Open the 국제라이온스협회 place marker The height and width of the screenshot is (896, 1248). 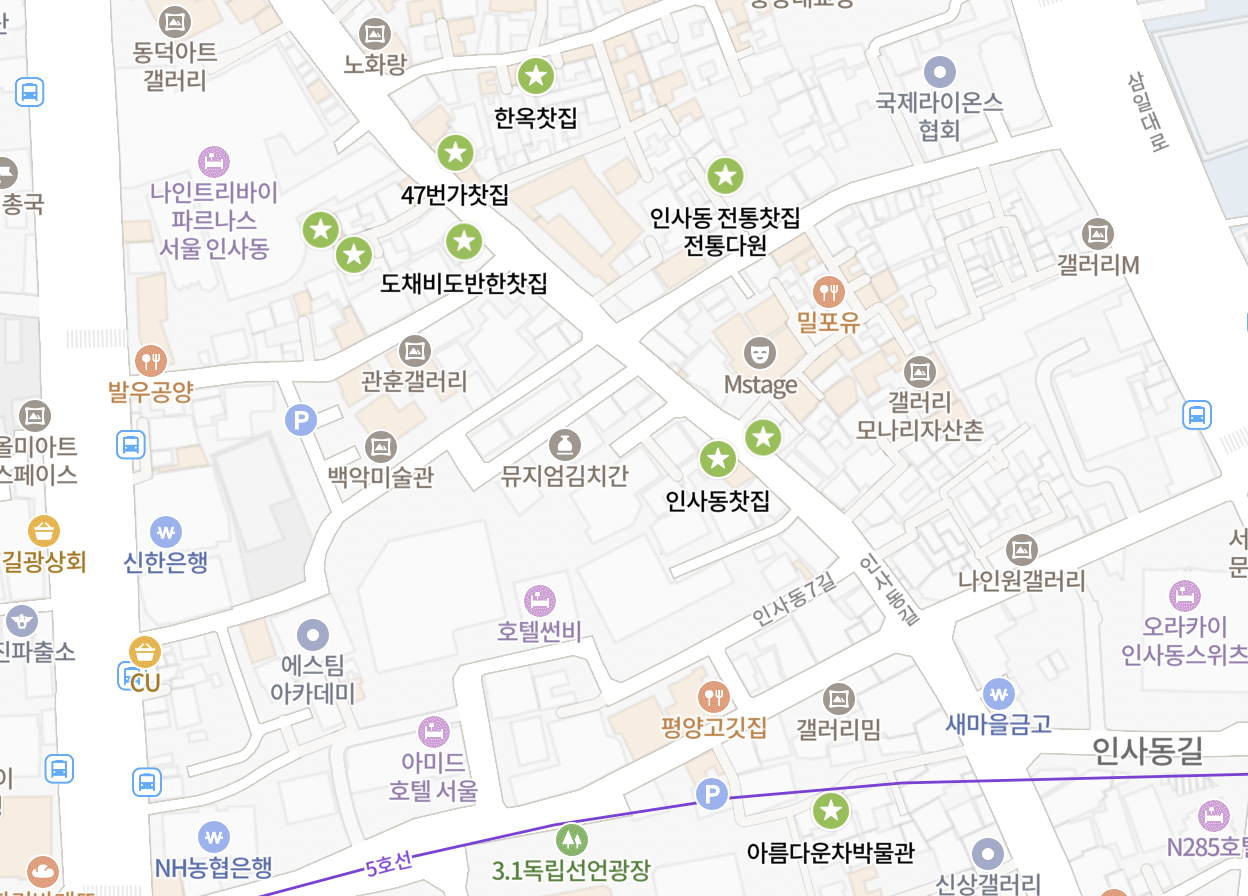point(939,72)
